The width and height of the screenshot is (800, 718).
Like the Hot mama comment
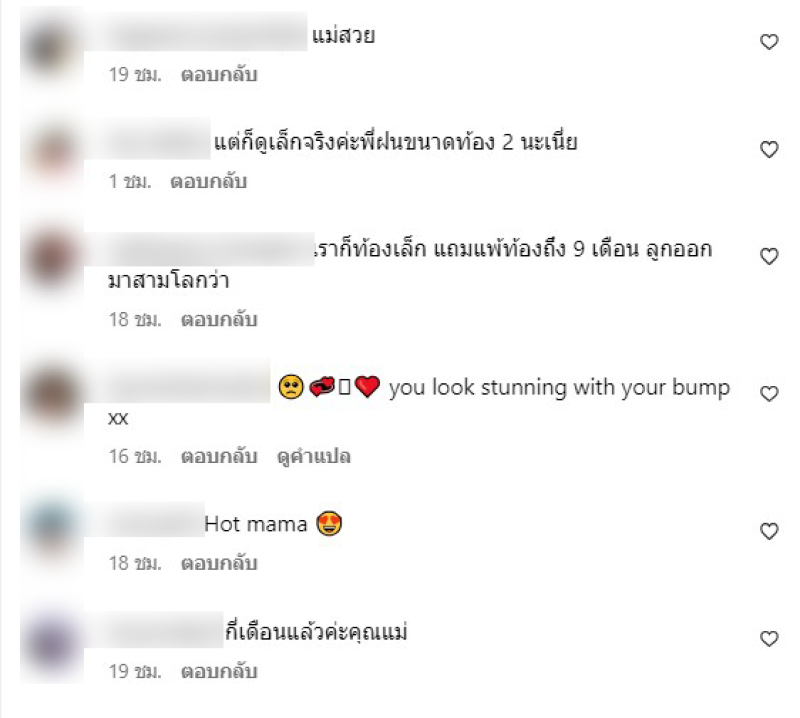[x=769, y=531]
